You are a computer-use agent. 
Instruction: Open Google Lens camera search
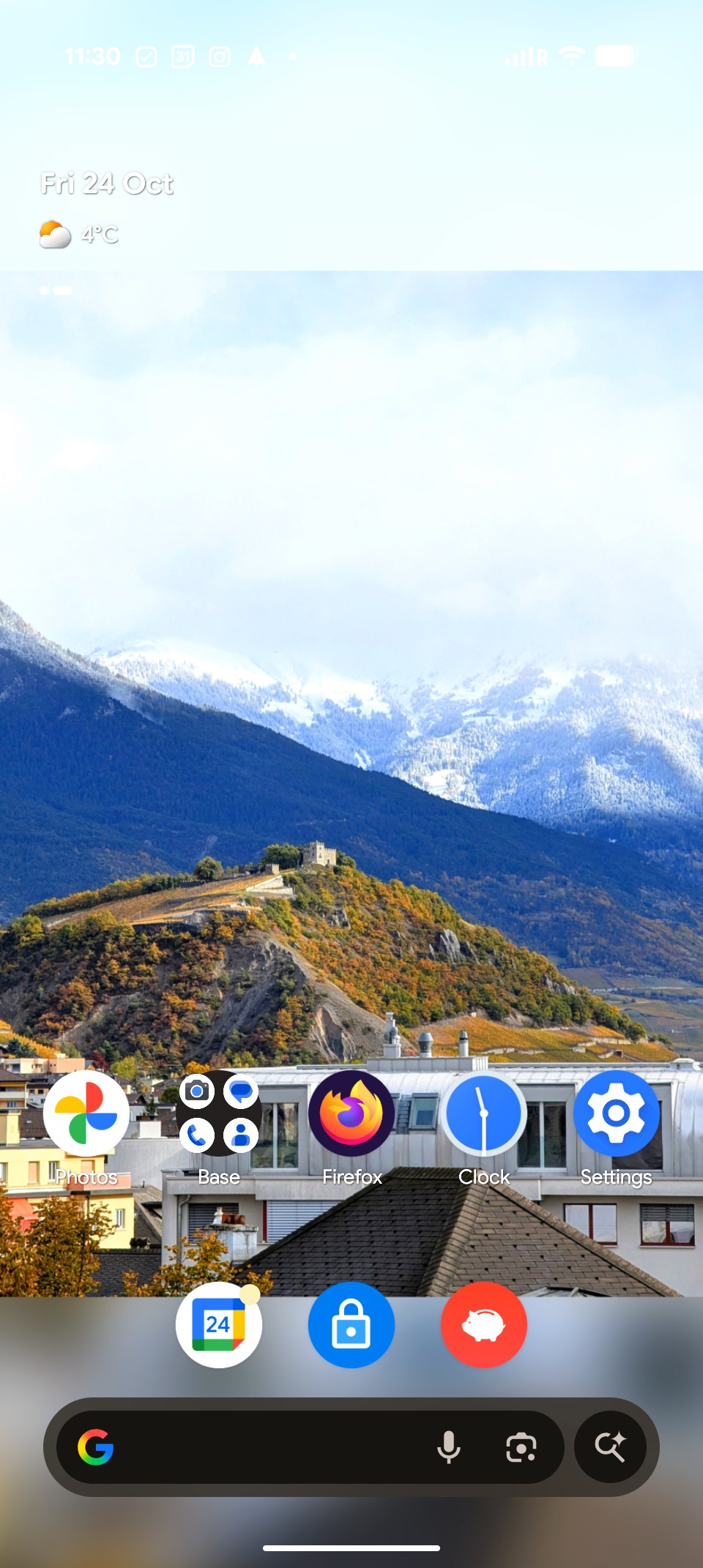click(521, 1447)
